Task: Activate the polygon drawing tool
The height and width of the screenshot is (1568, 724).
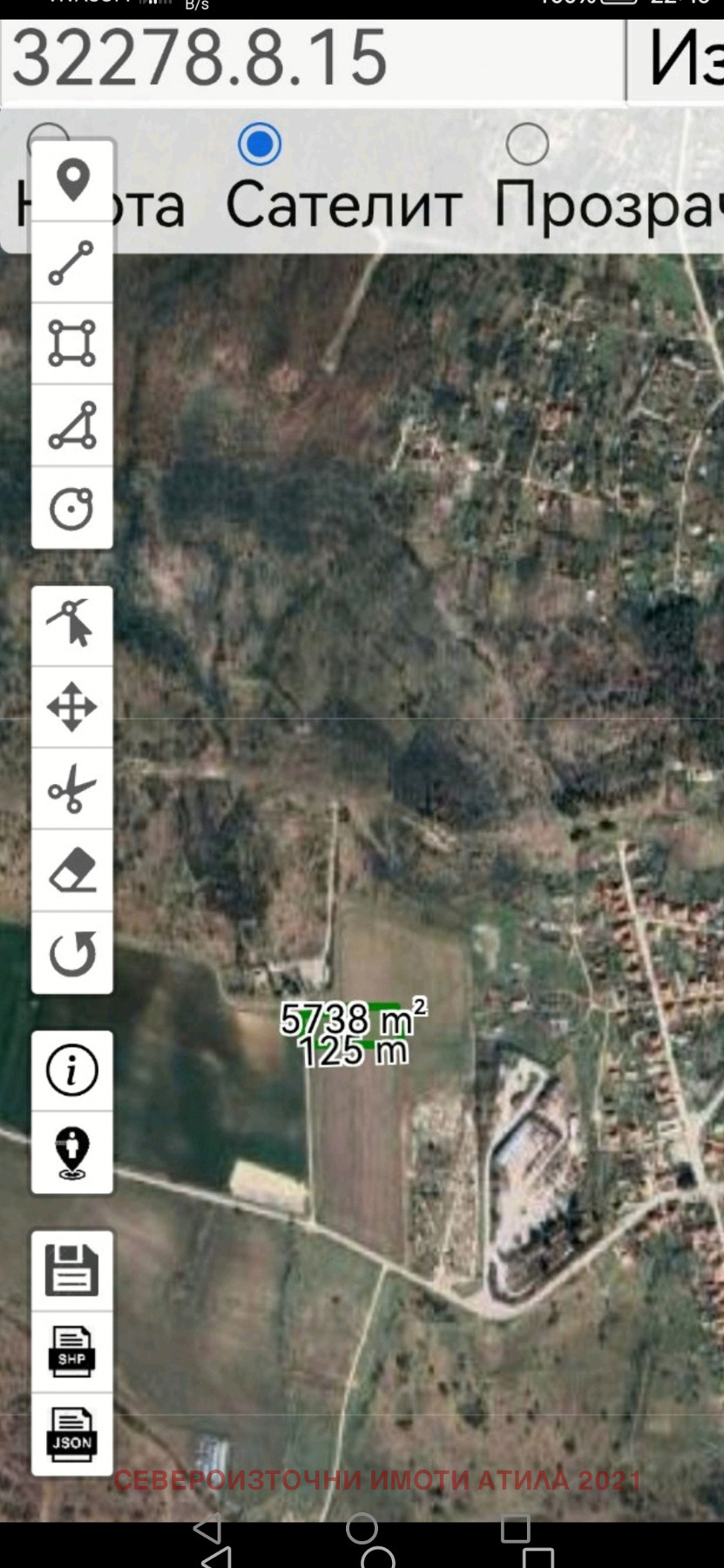Action: (x=72, y=425)
